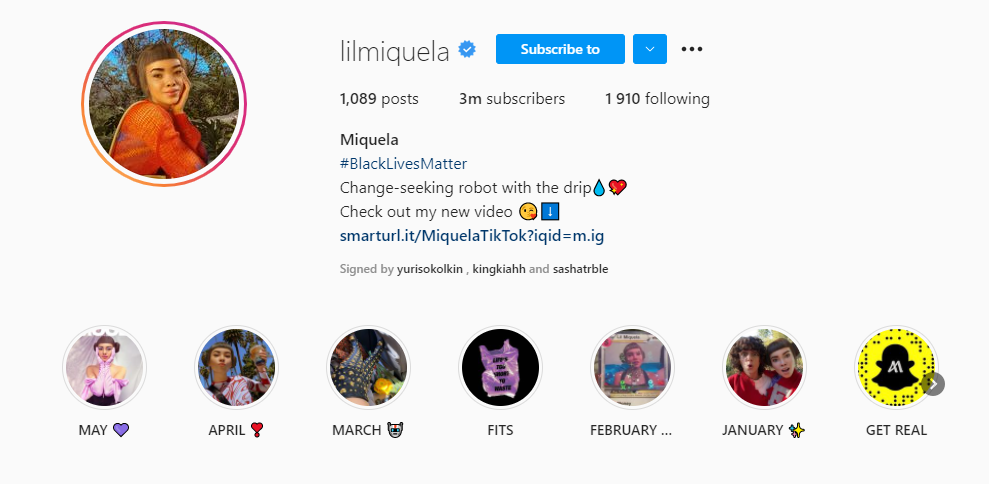
Task: Open the JANUARY story highlight
Action: coord(763,366)
